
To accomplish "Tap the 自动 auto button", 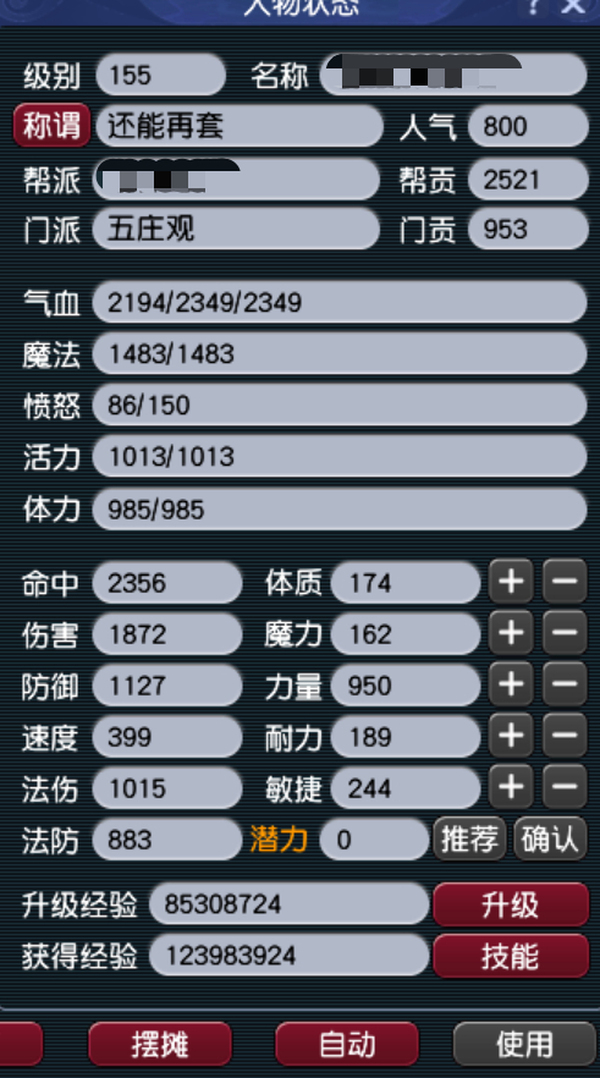I will (347, 1045).
